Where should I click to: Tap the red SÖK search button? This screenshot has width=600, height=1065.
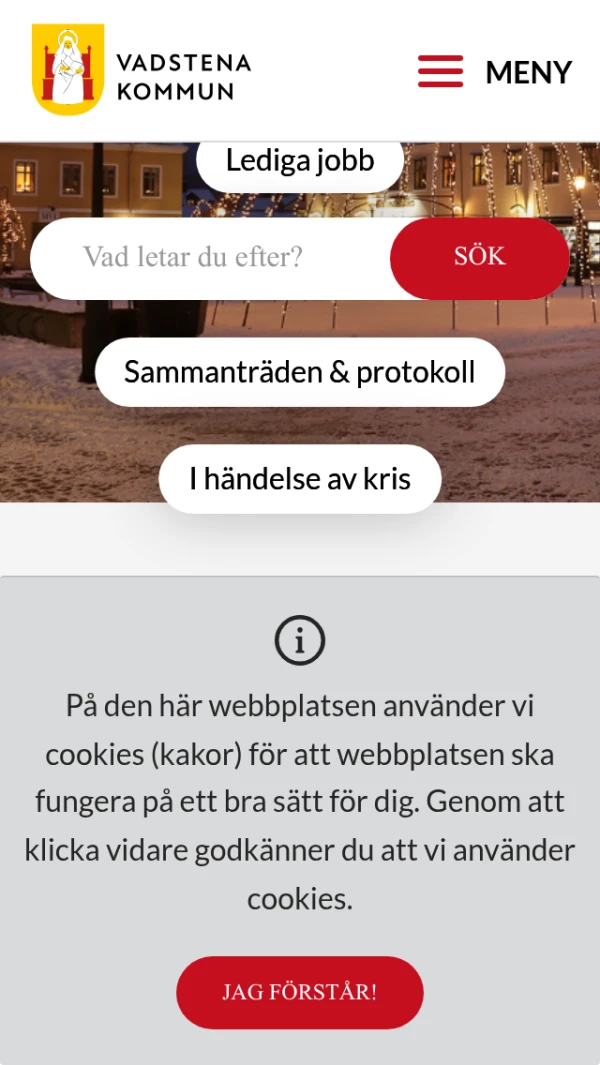click(x=480, y=257)
